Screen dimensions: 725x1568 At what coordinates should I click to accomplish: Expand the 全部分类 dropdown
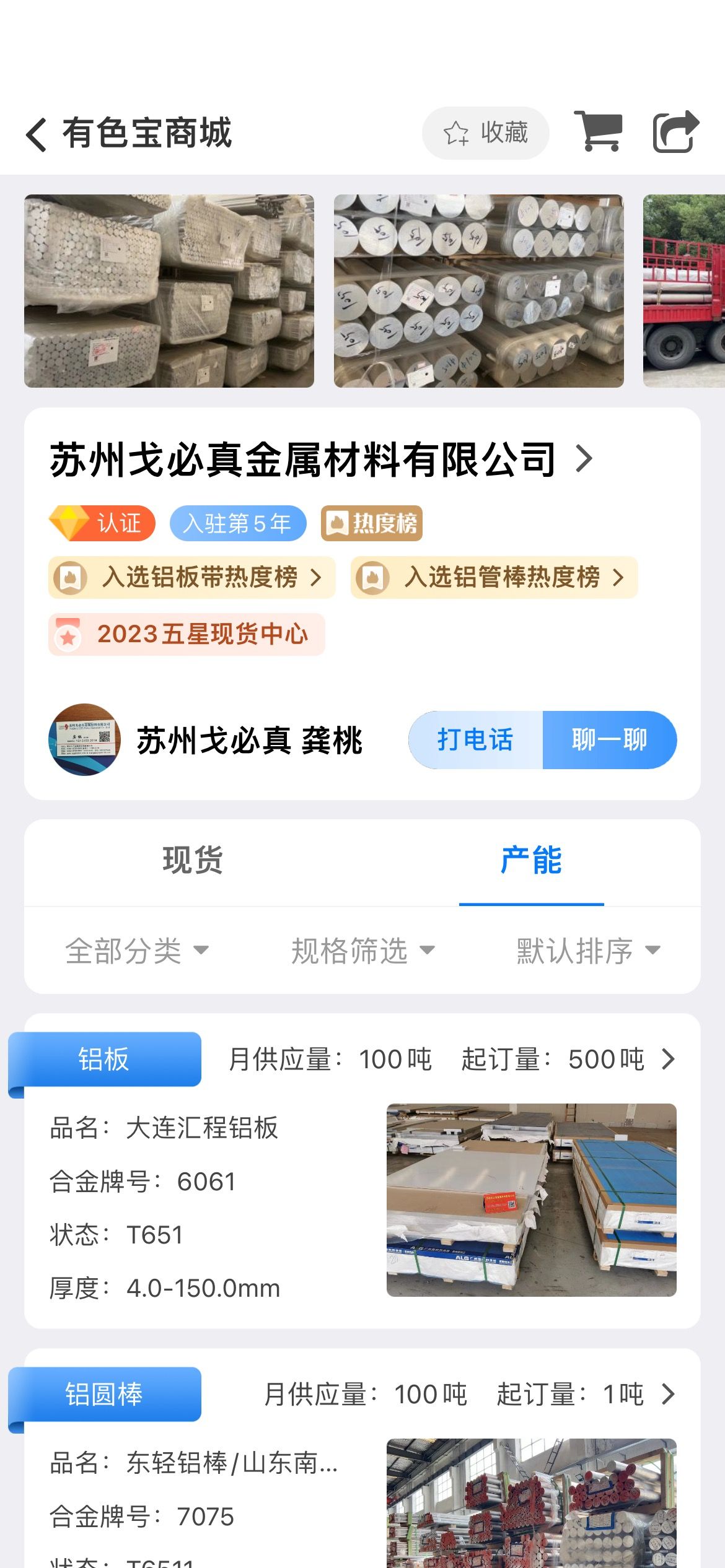click(137, 951)
